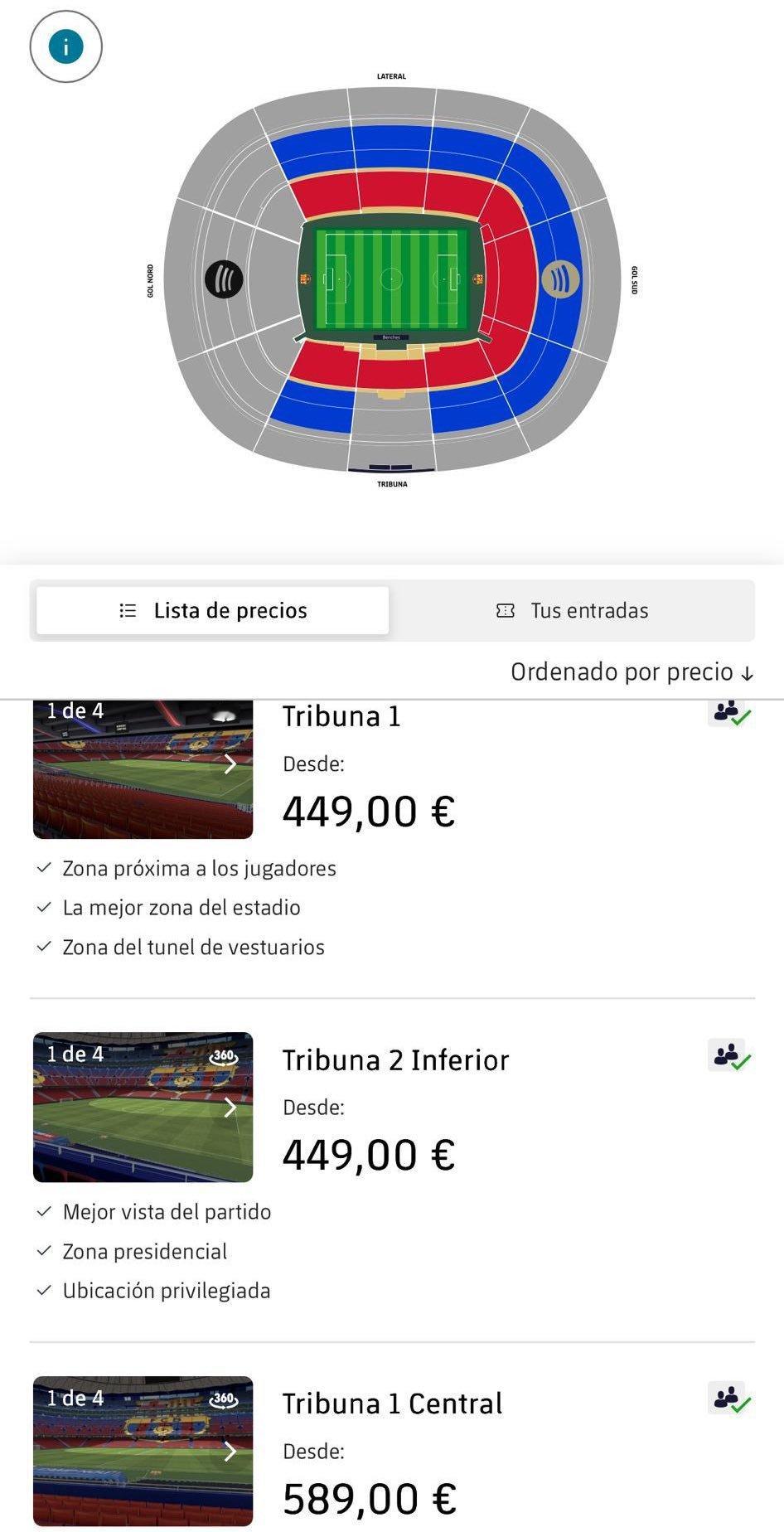This screenshot has width=784, height=1532.
Task: View Tribuna 2 Inferior 360 photo
Action: (224, 1057)
